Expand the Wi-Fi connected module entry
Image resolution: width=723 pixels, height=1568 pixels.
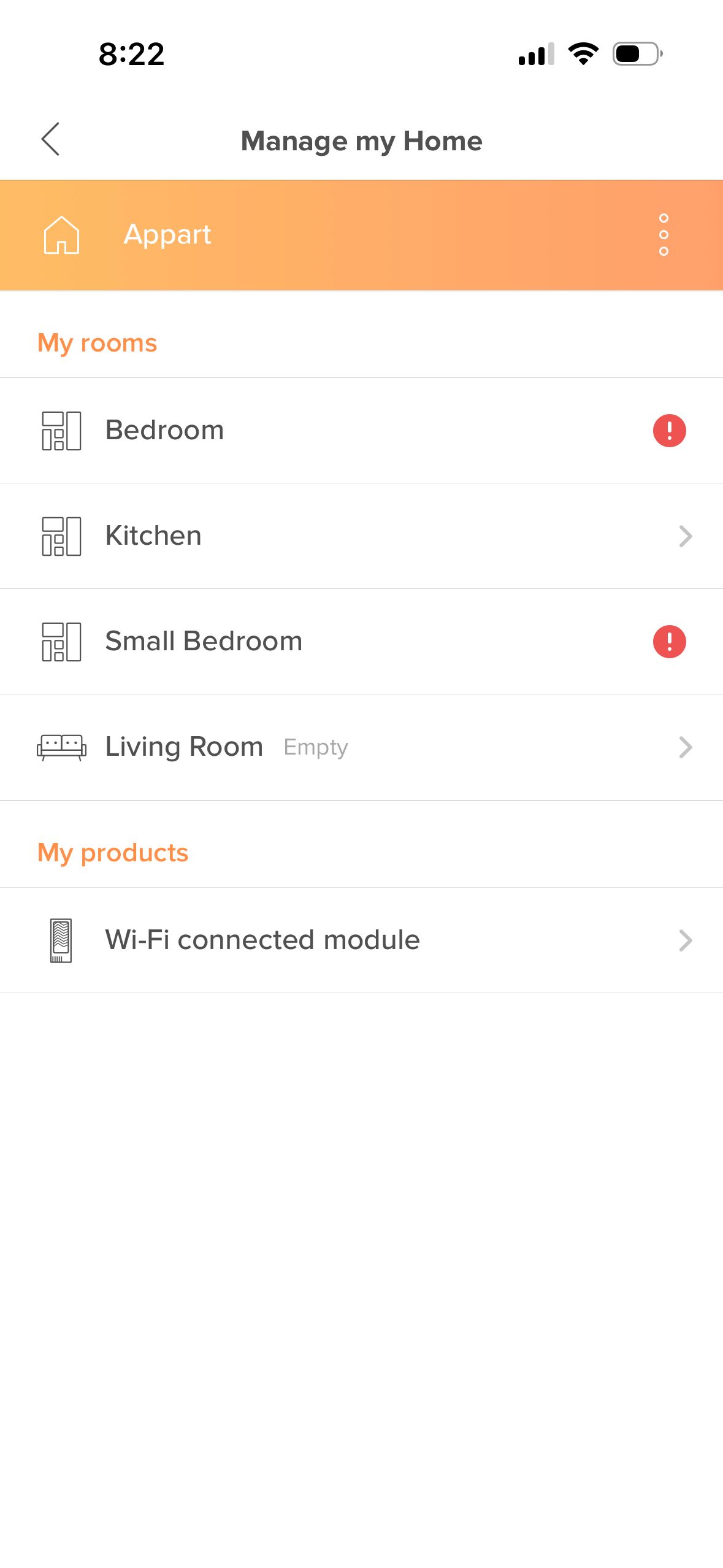point(685,940)
